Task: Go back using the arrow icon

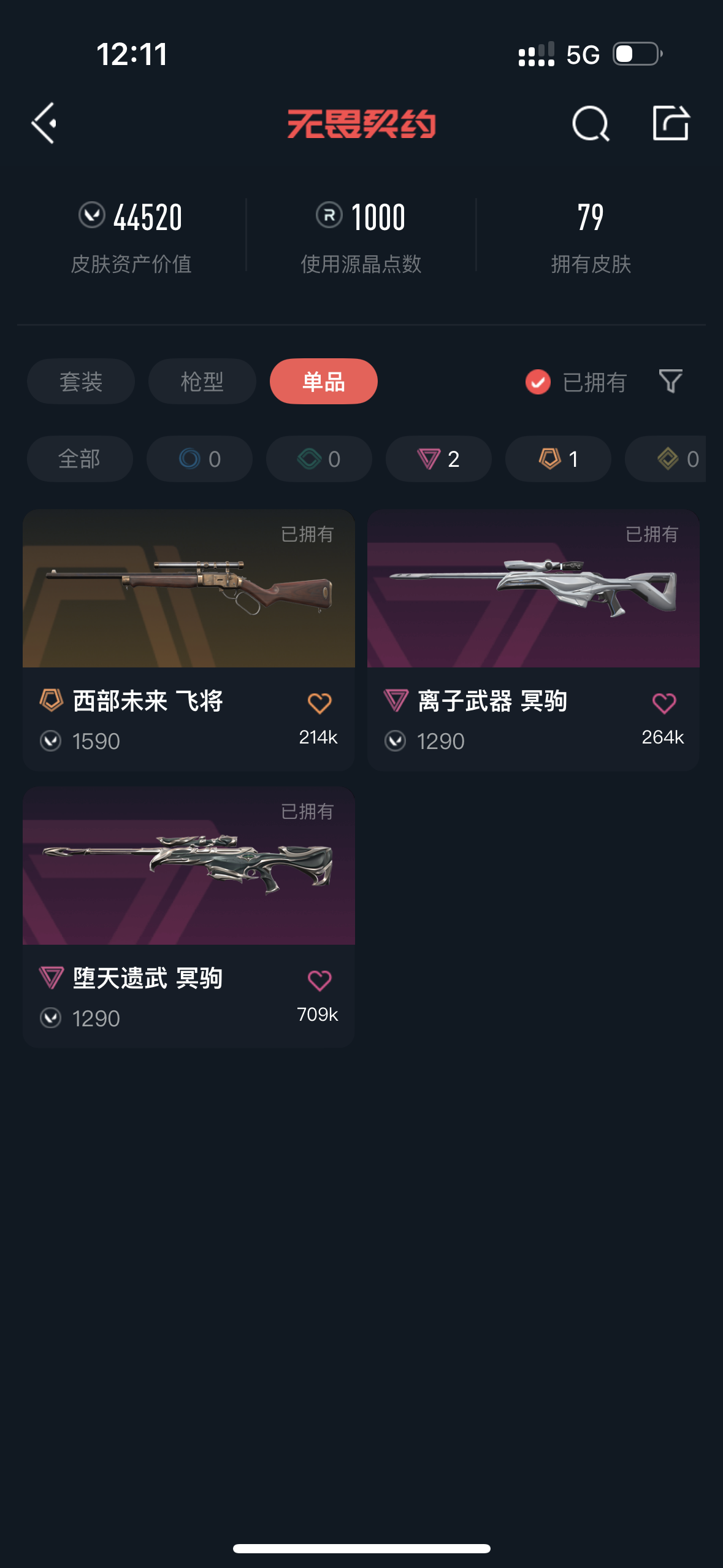Action: point(45,123)
